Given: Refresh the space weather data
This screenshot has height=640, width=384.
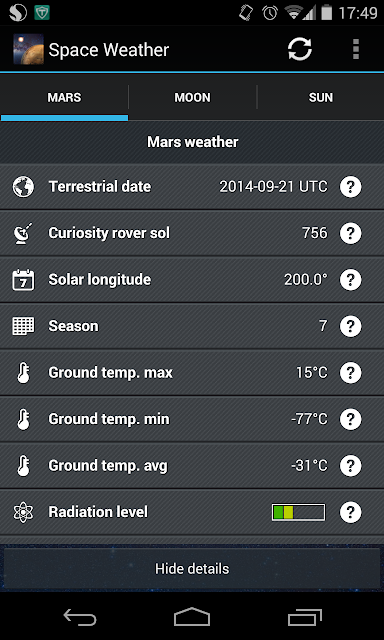Looking at the screenshot, I should pos(300,50).
